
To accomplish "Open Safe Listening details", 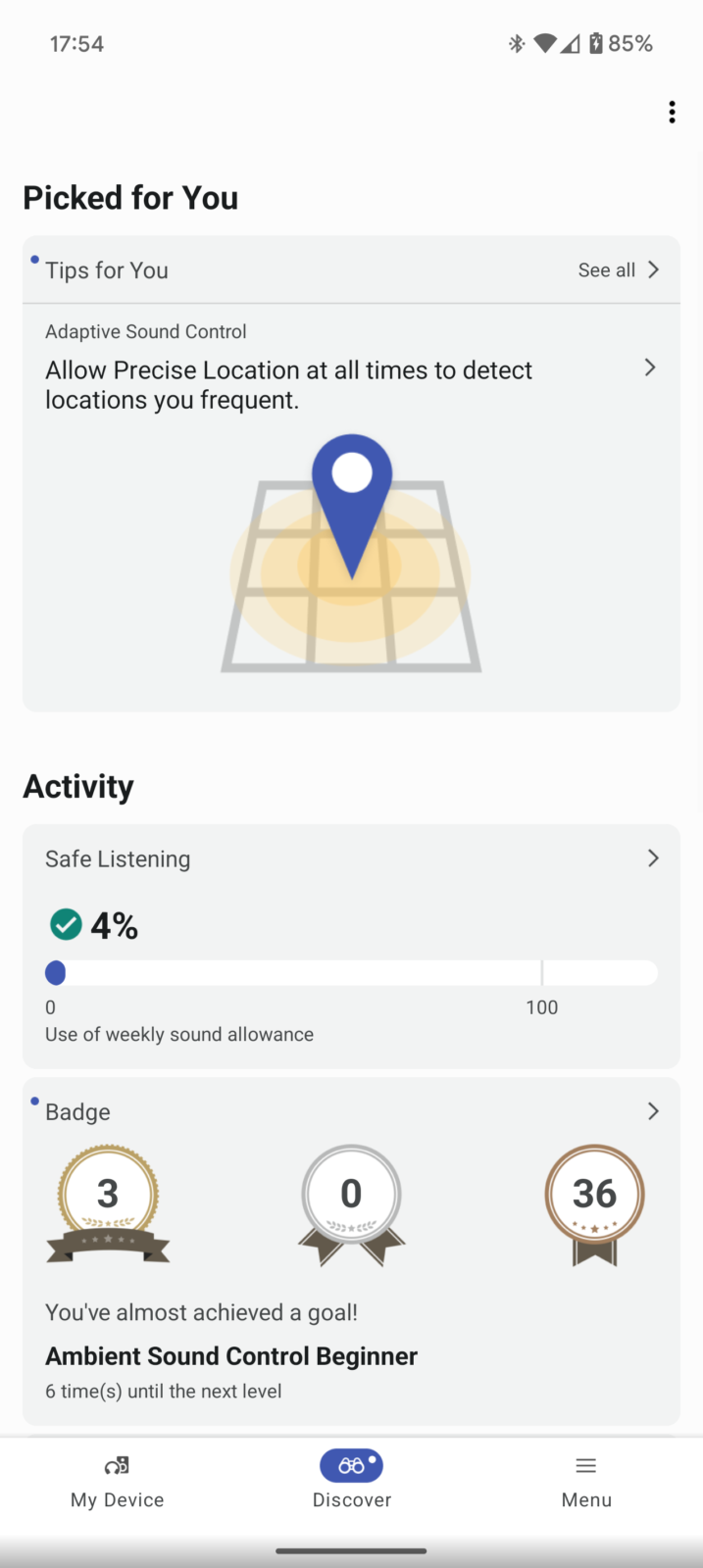I will (351, 859).
